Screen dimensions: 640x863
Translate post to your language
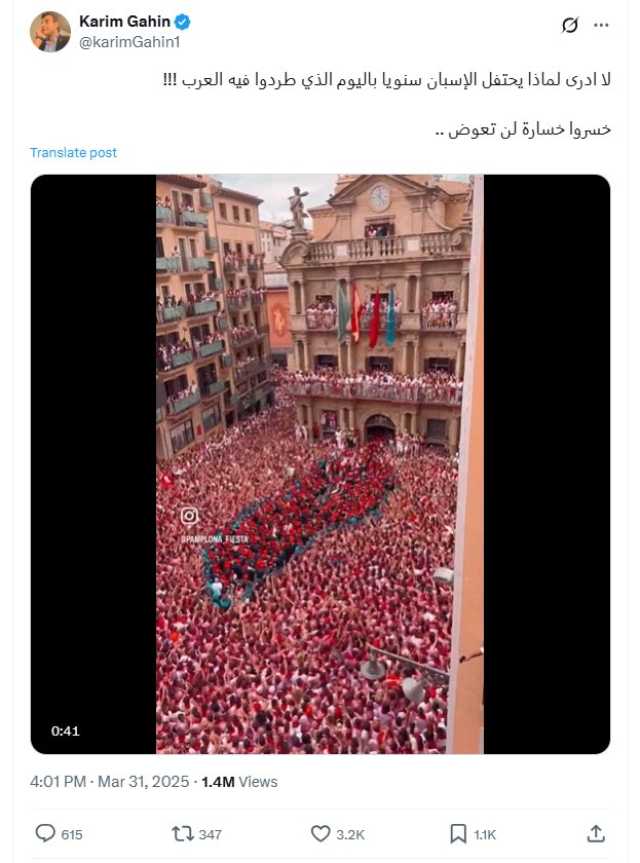click(x=73, y=153)
